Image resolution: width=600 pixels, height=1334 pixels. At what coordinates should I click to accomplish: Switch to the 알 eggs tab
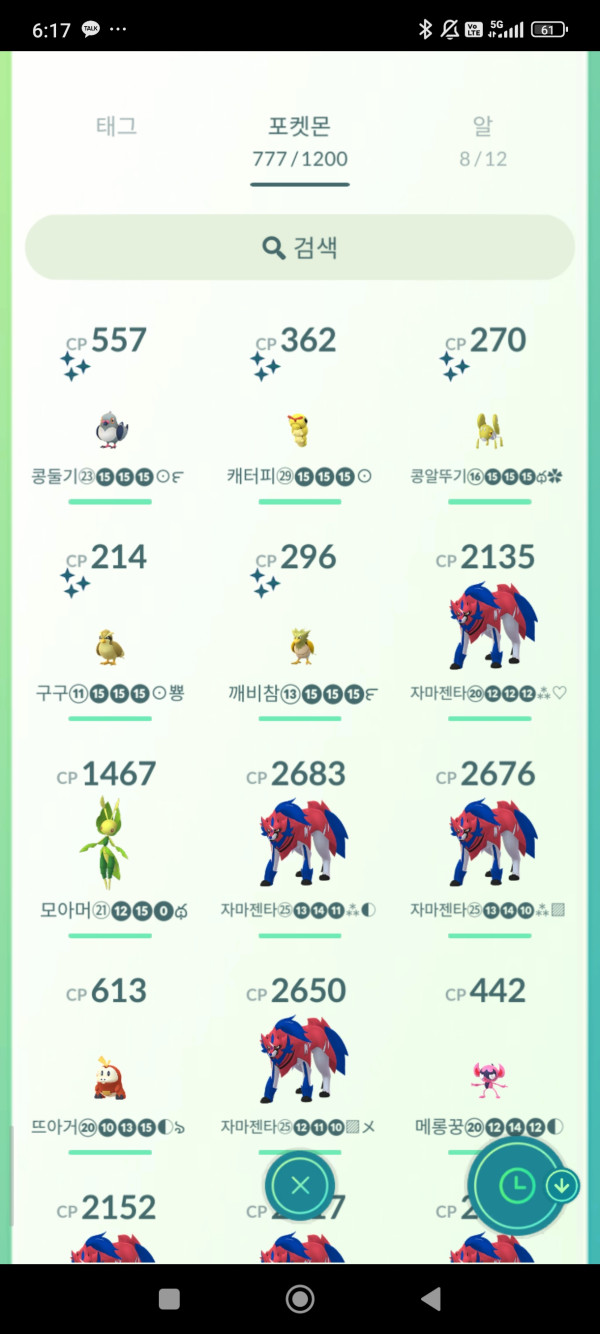(x=482, y=141)
